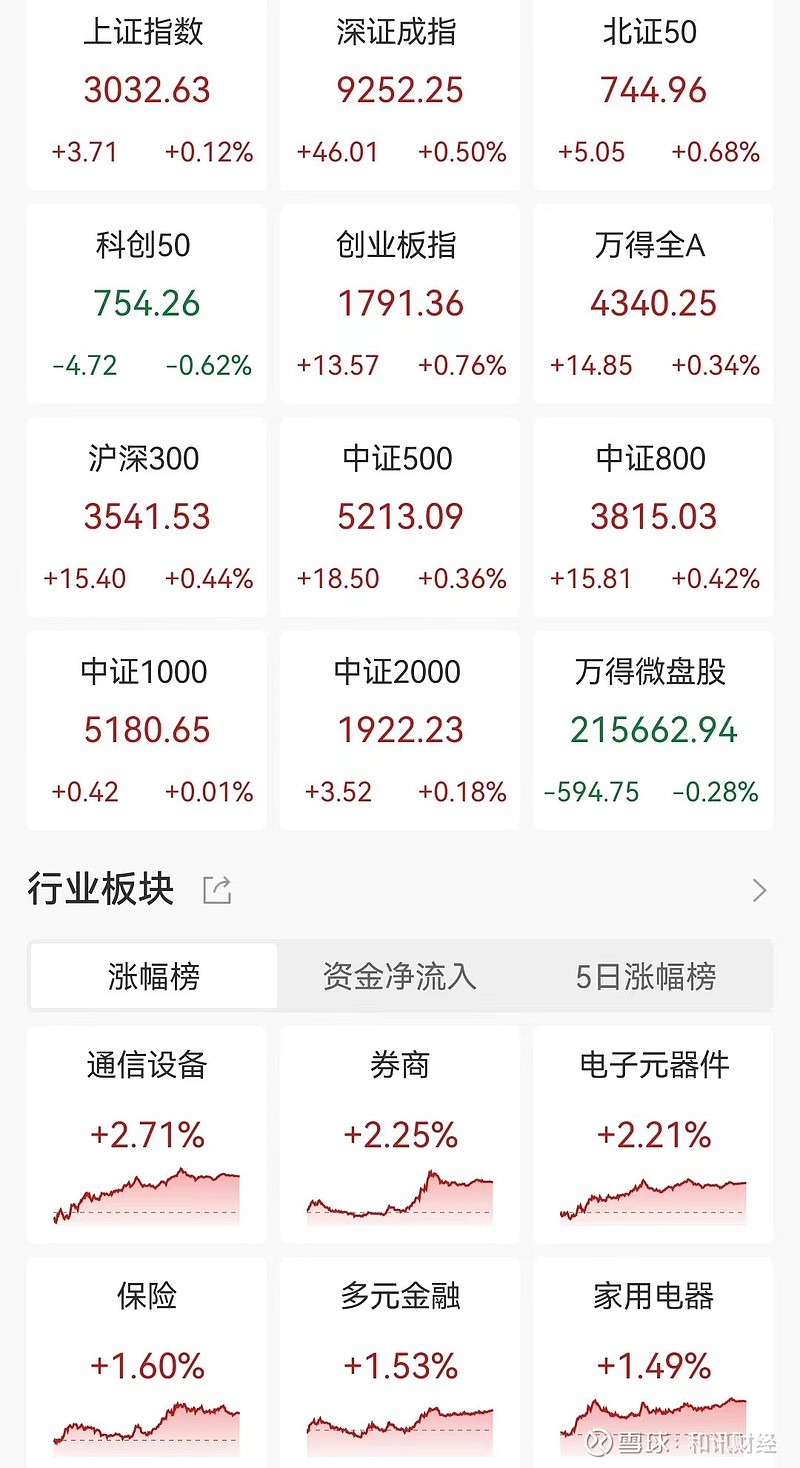
Task: Open the 中证500 index card
Action: pyautogui.click(x=400, y=517)
